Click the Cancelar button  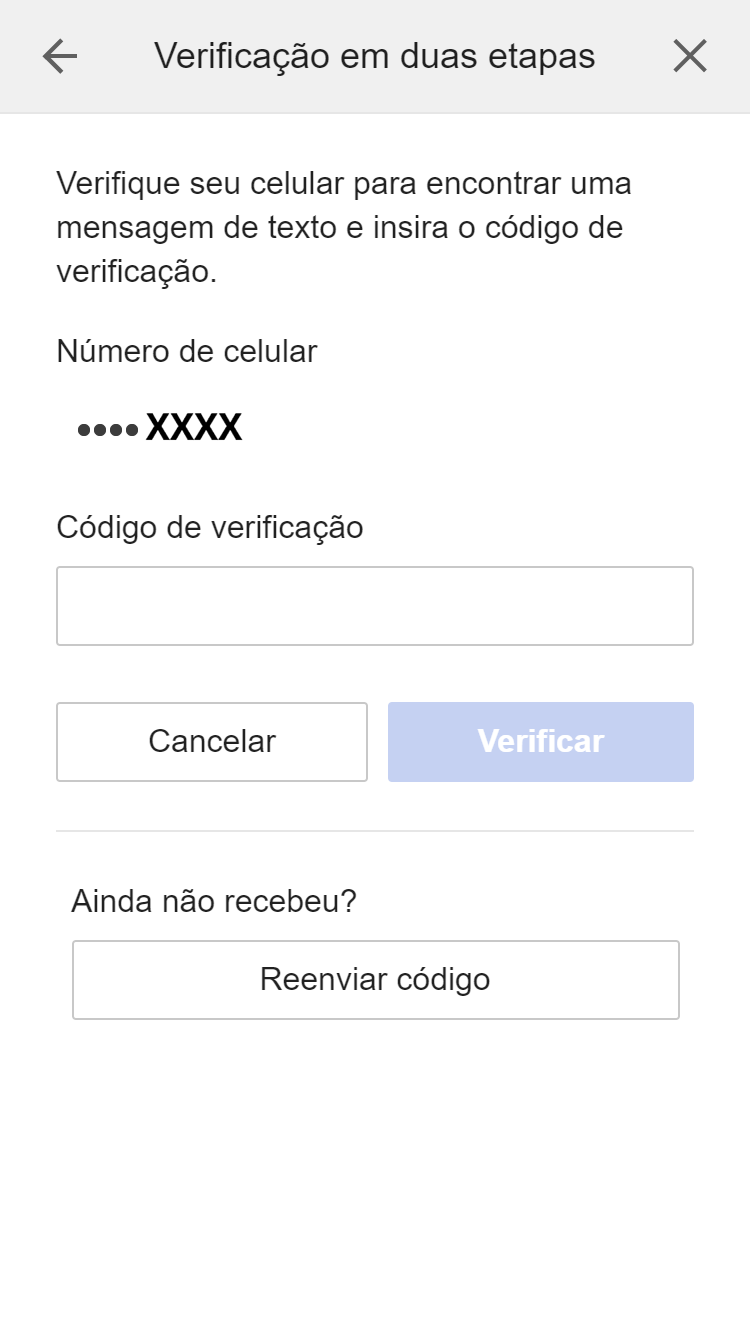[x=211, y=741]
